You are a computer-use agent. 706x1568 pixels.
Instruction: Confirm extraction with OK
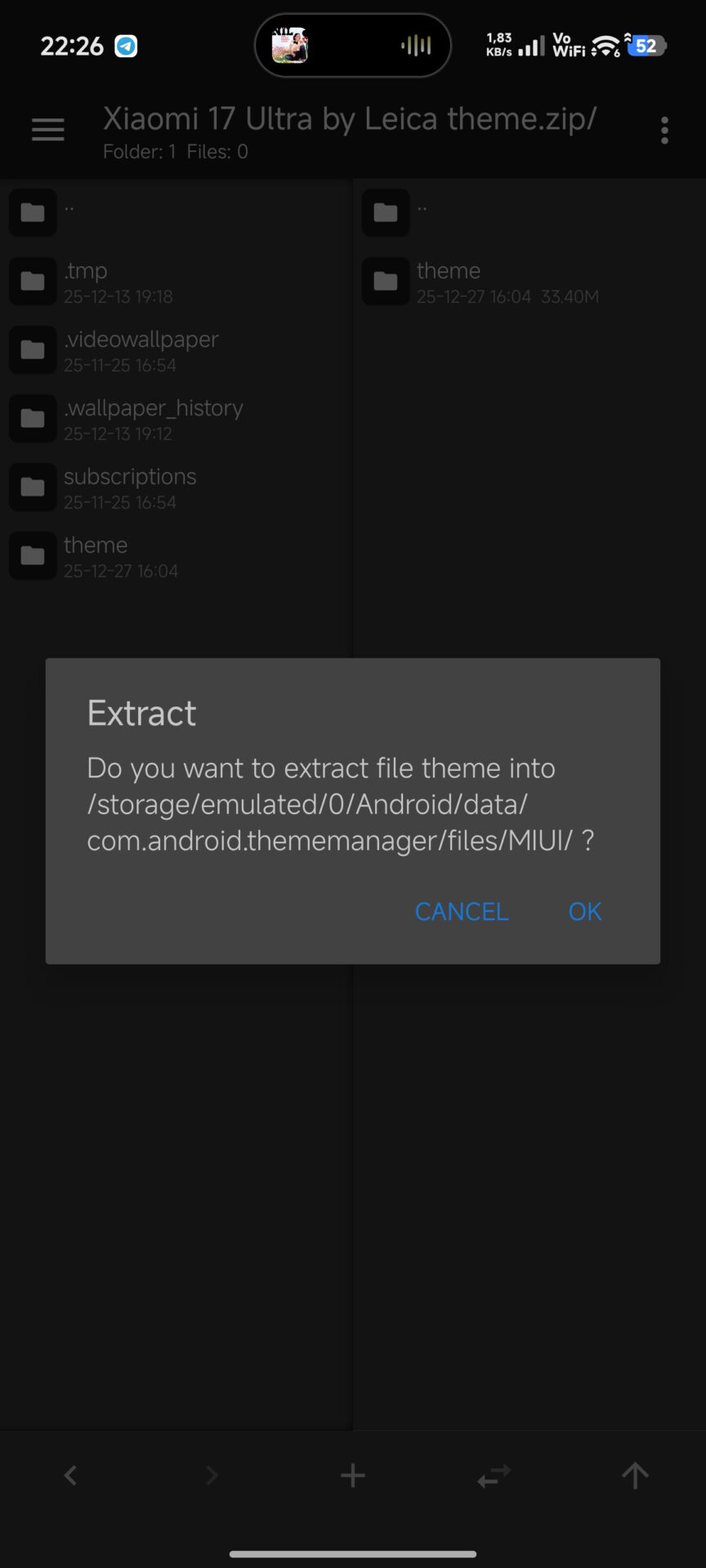[x=585, y=911]
